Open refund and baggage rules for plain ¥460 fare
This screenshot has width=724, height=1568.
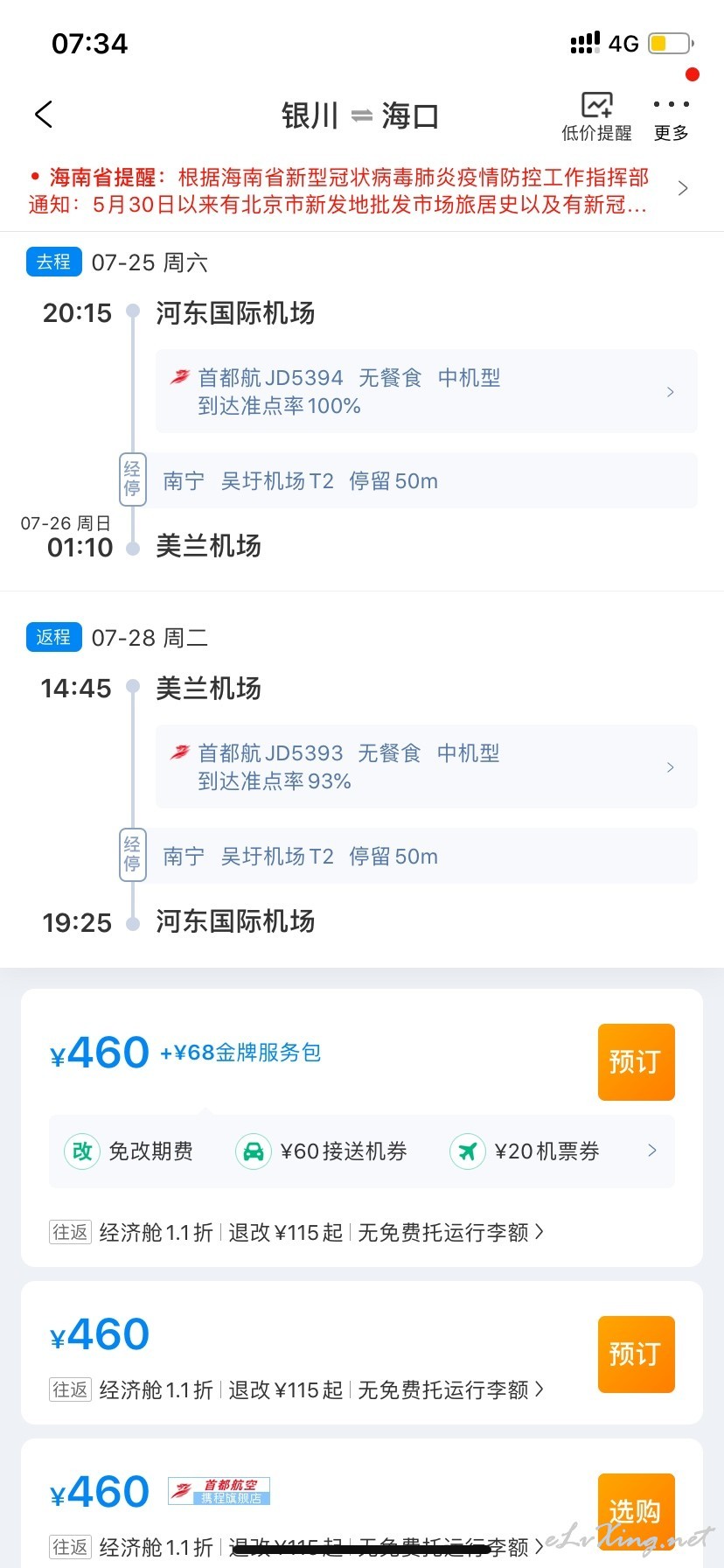(297, 1389)
